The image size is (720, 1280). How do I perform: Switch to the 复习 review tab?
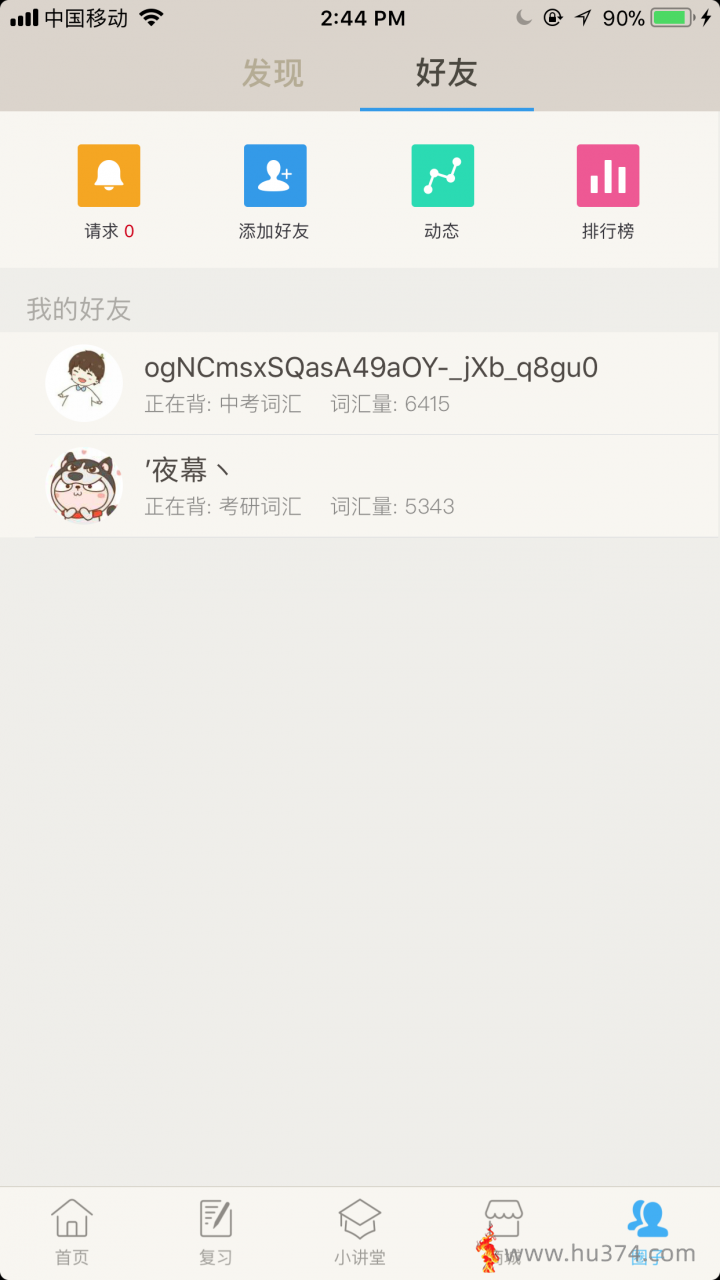pos(216,1233)
